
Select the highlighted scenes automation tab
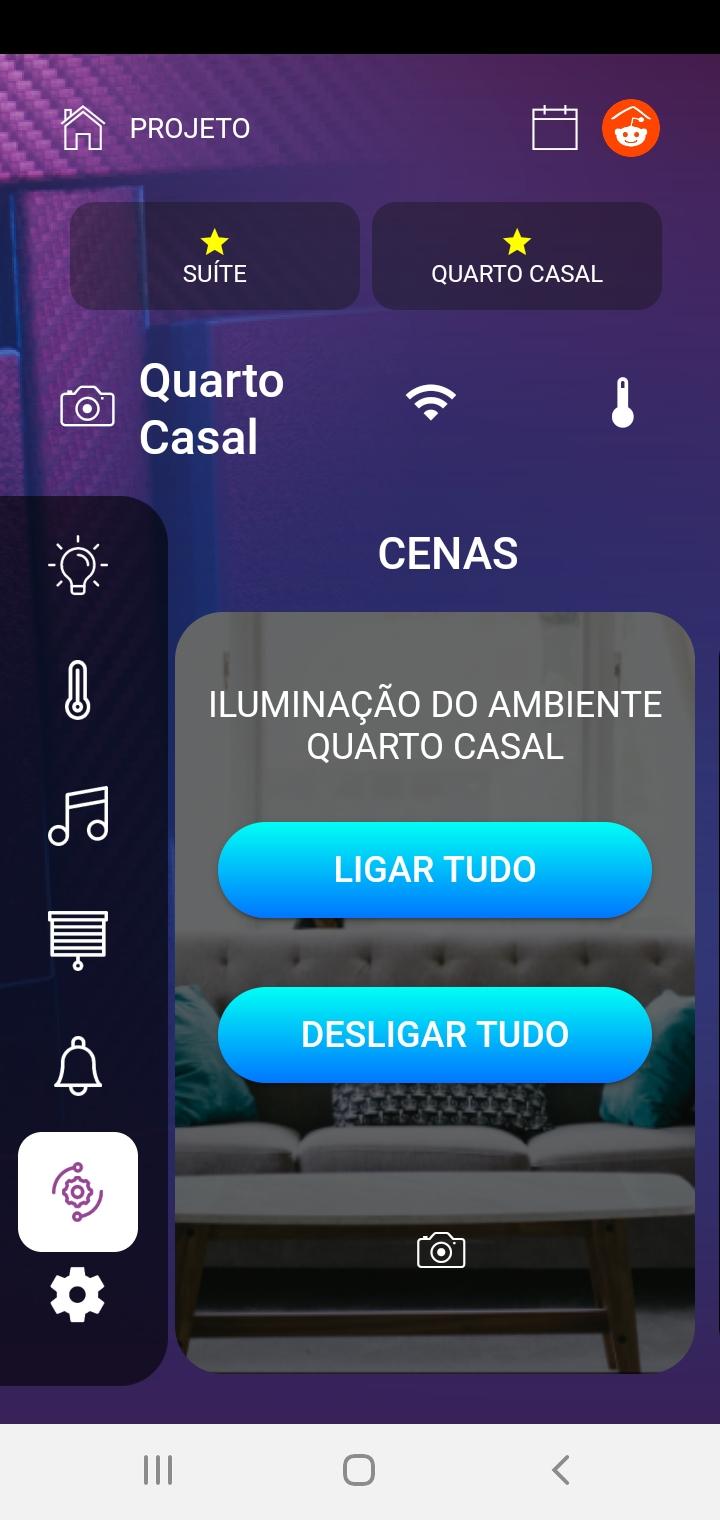click(x=78, y=1191)
